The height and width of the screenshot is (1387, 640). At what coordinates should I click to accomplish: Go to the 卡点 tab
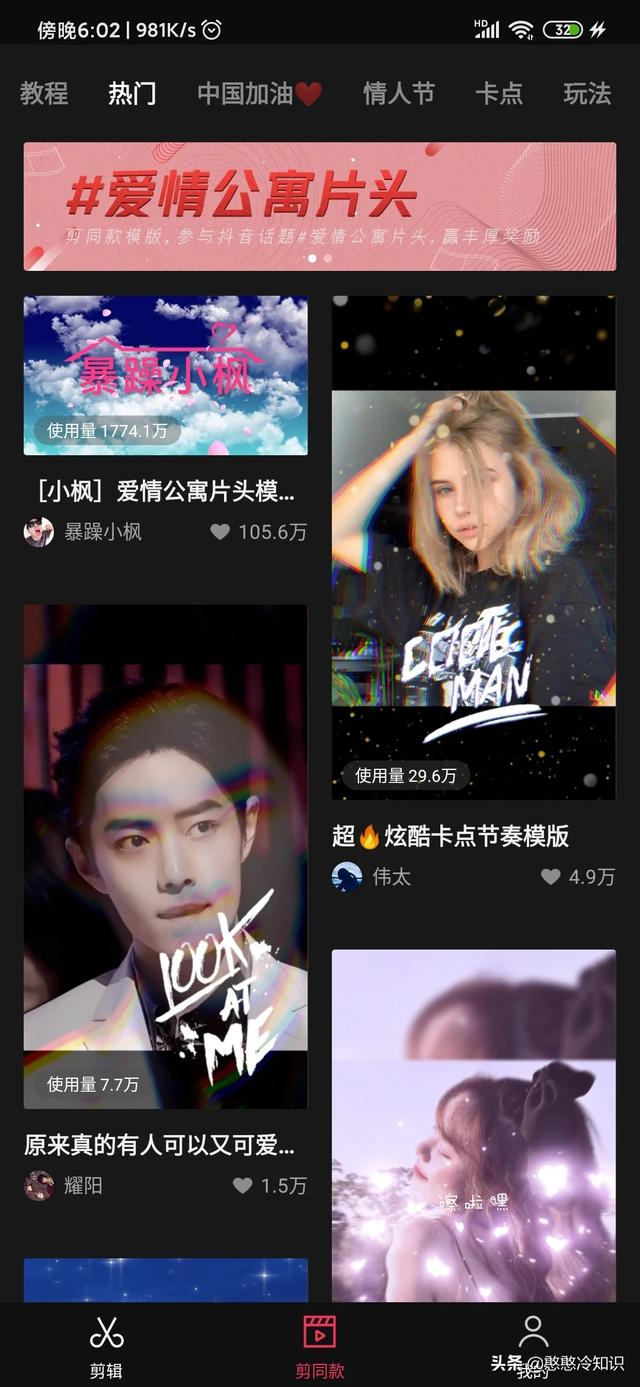pos(498,94)
